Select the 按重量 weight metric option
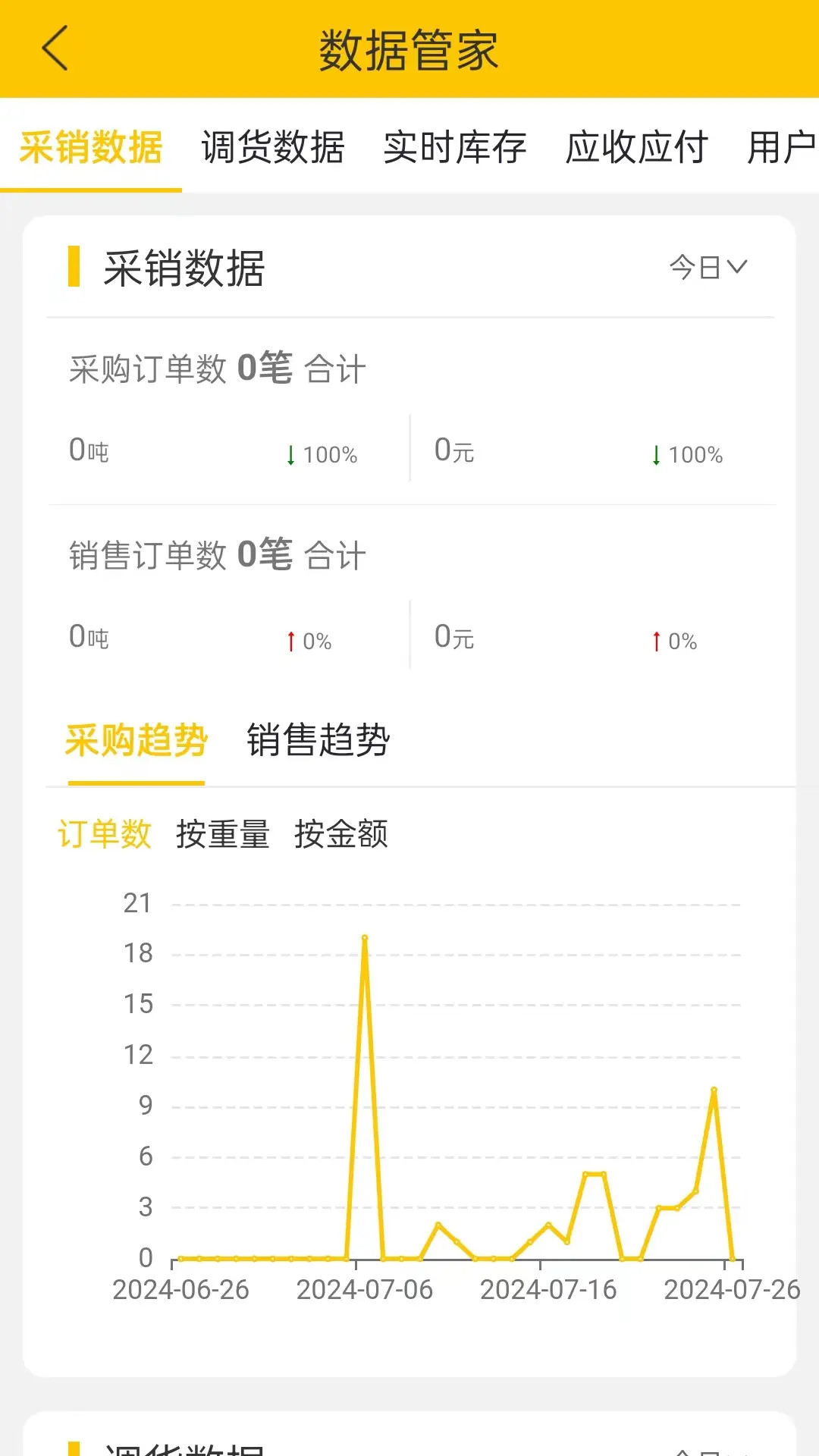The image size is (819, 1456). pyautogui.click(x=224, y=834)
